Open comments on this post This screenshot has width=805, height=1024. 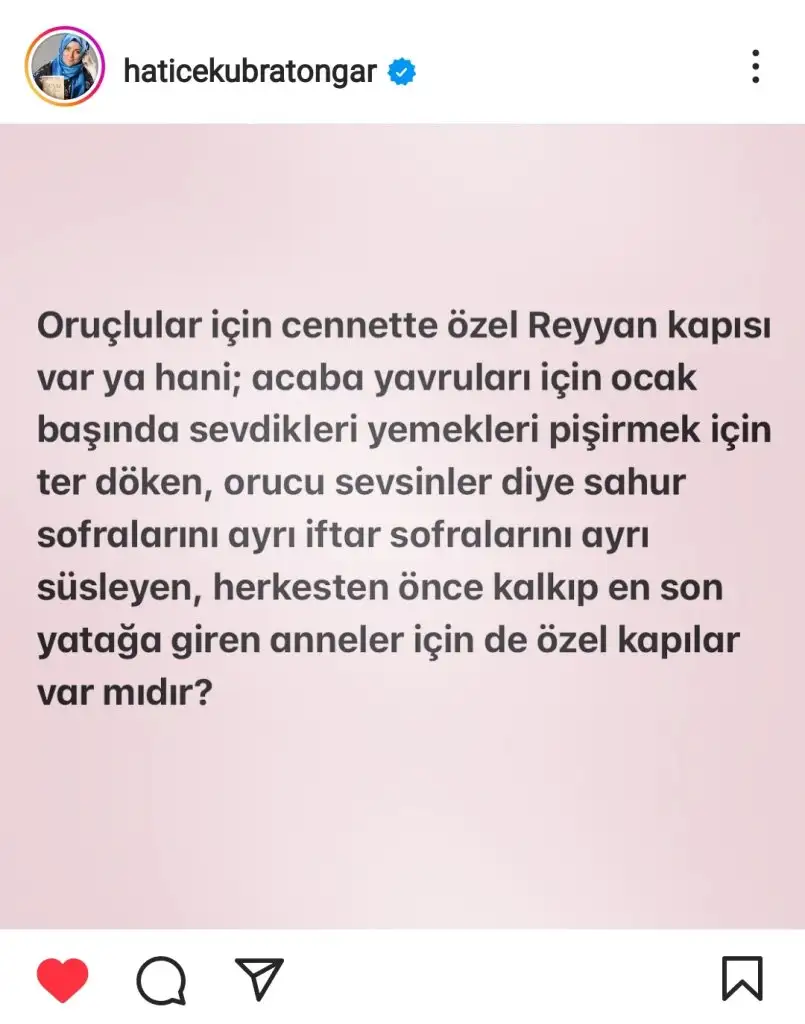[x=160, y=980]
